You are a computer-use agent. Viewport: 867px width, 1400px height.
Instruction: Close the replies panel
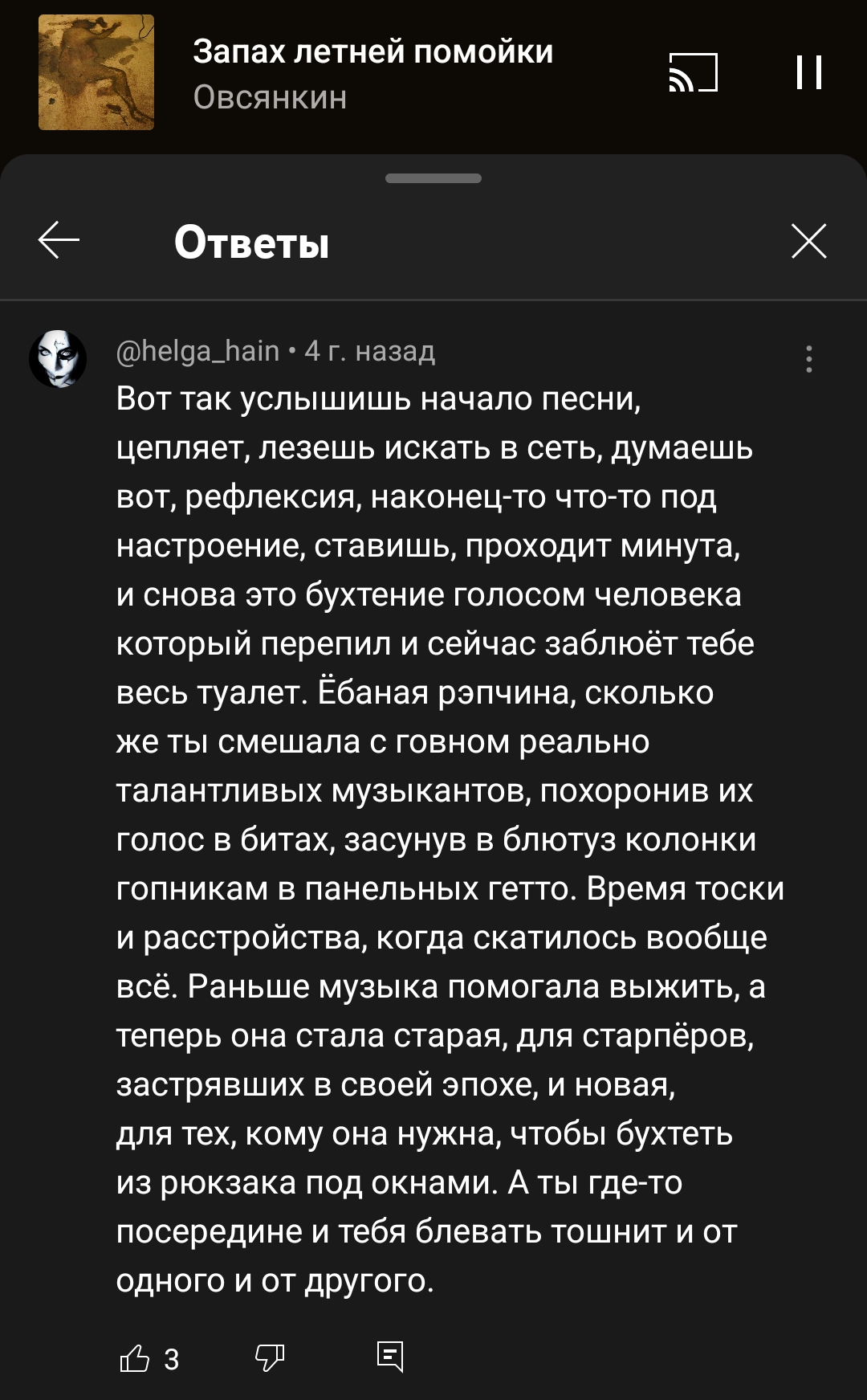(x=808, y=241)
